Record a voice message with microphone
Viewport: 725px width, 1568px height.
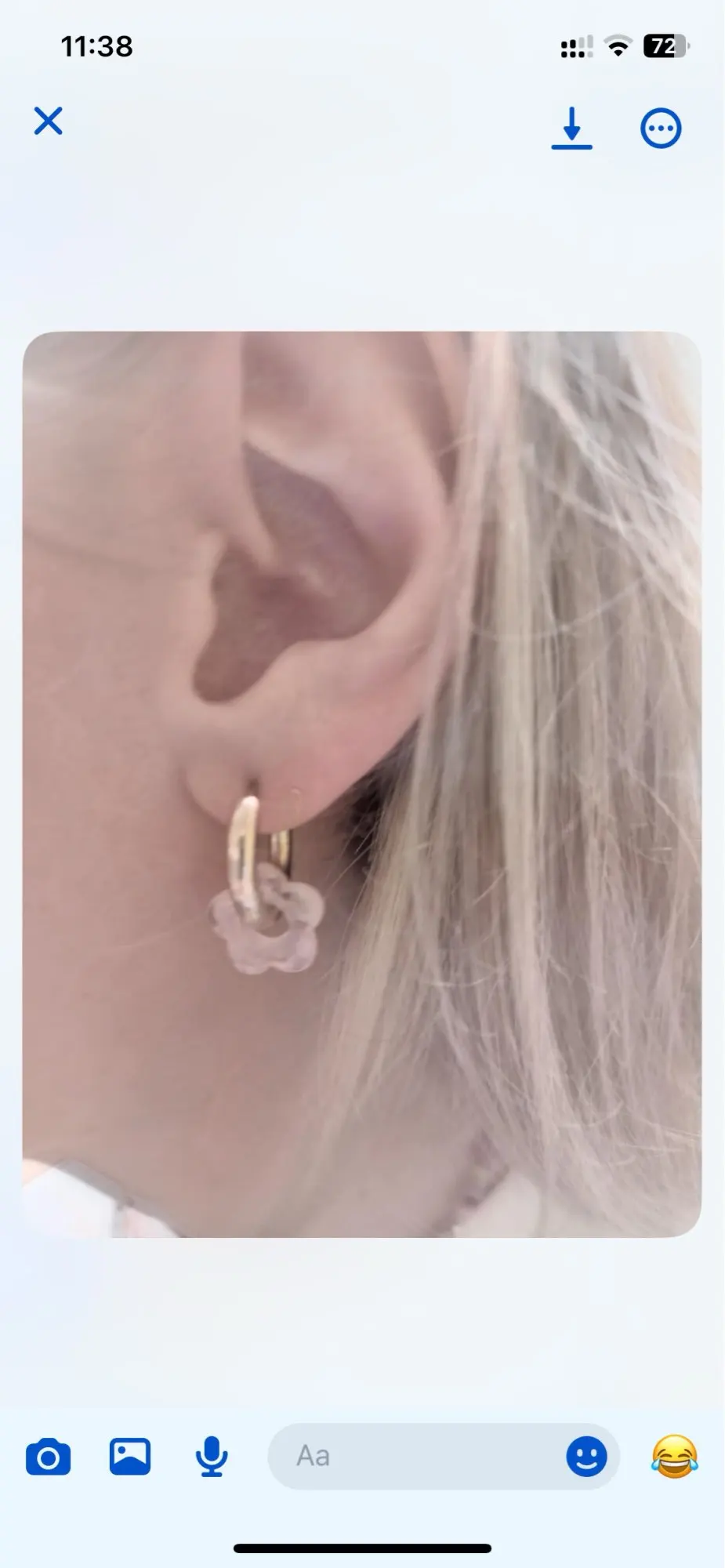pyautogui.click(x=212, y=1457)
